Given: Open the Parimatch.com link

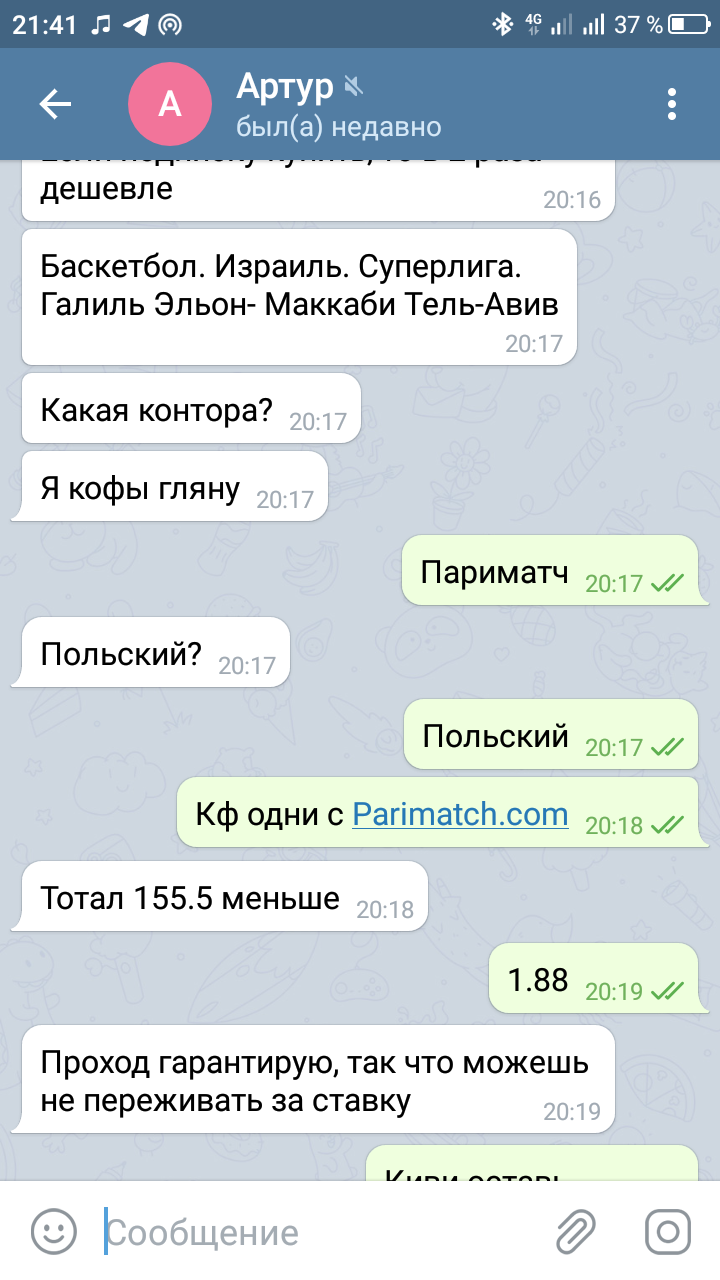Looking at the screenshot, I should tap(460, 814).
